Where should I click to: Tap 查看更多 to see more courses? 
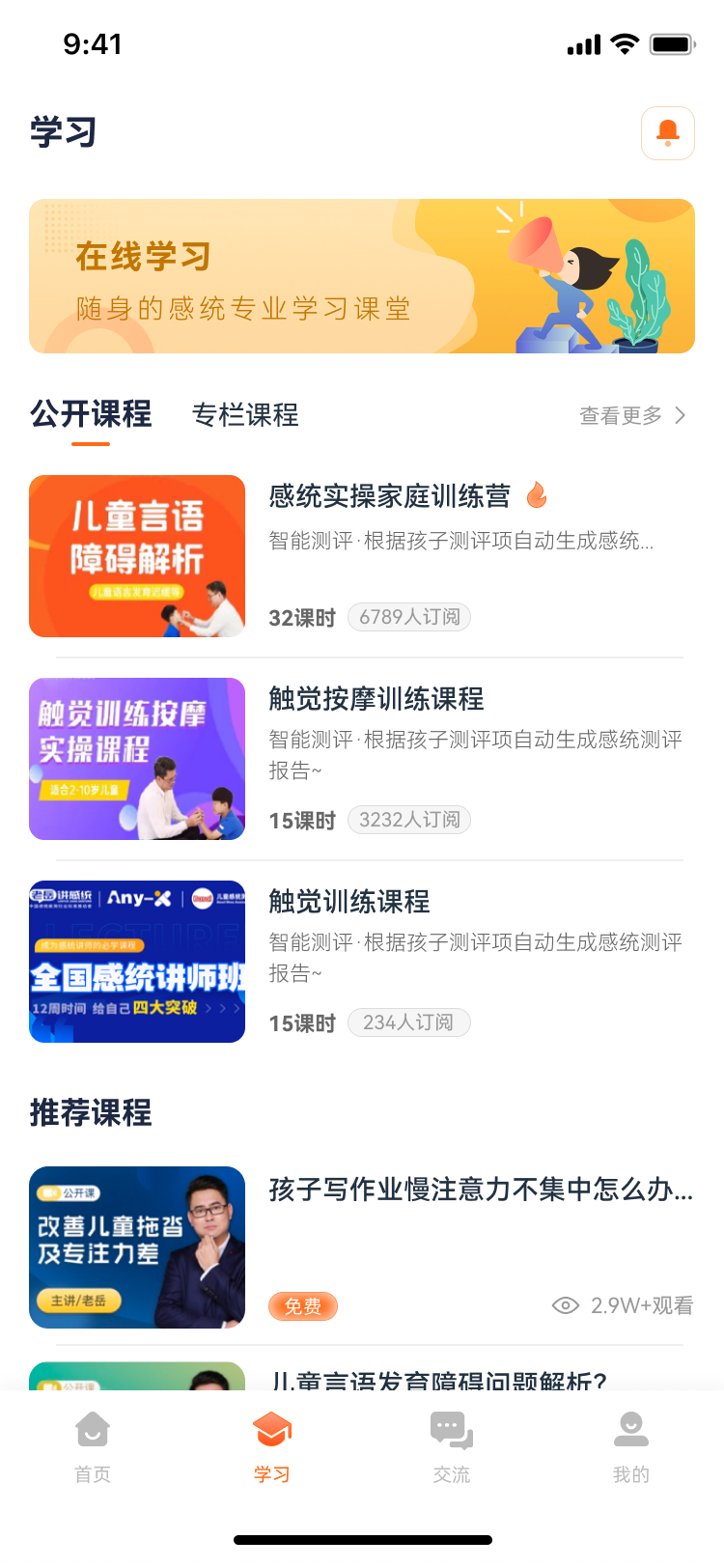632,415
